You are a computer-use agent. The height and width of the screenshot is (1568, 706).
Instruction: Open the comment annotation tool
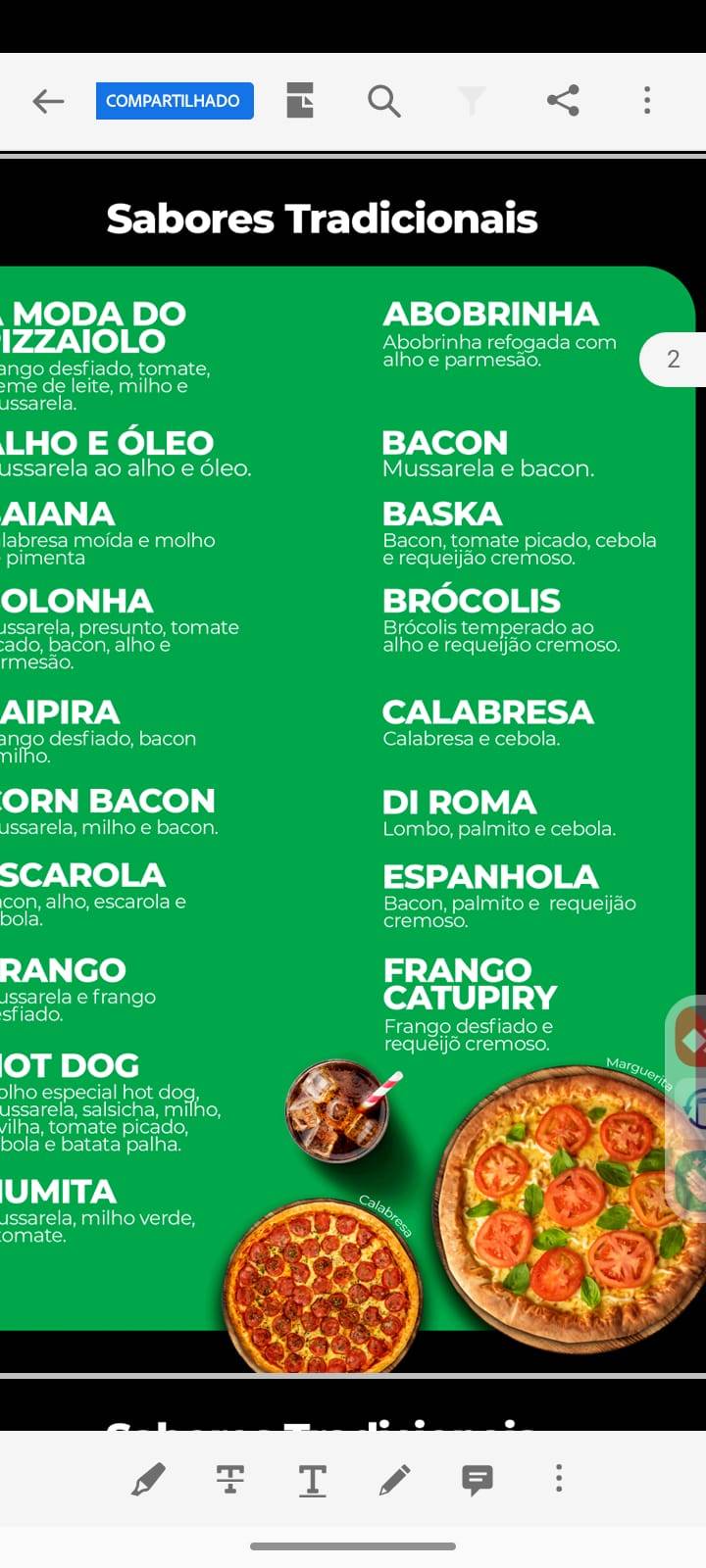(x=477, y=1478)
